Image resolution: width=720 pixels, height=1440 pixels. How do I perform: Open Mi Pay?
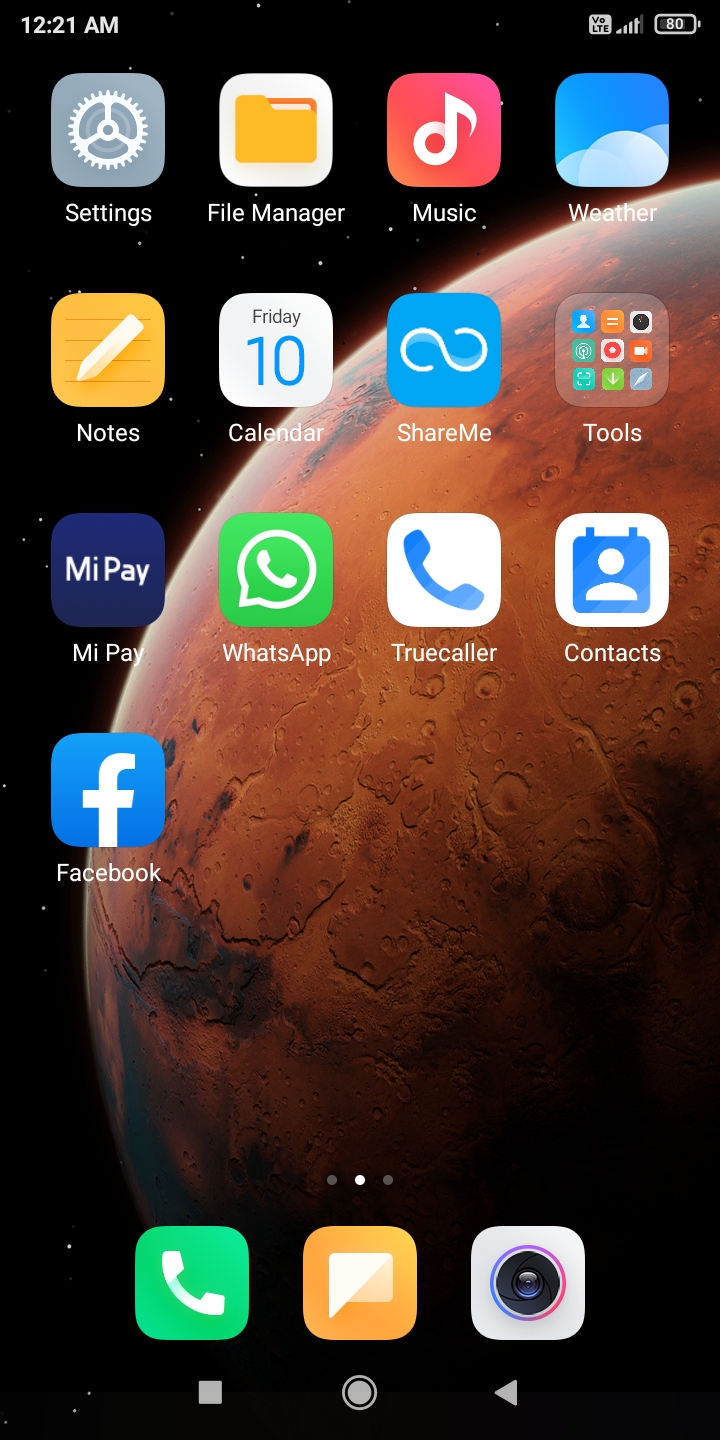[108, 570]
